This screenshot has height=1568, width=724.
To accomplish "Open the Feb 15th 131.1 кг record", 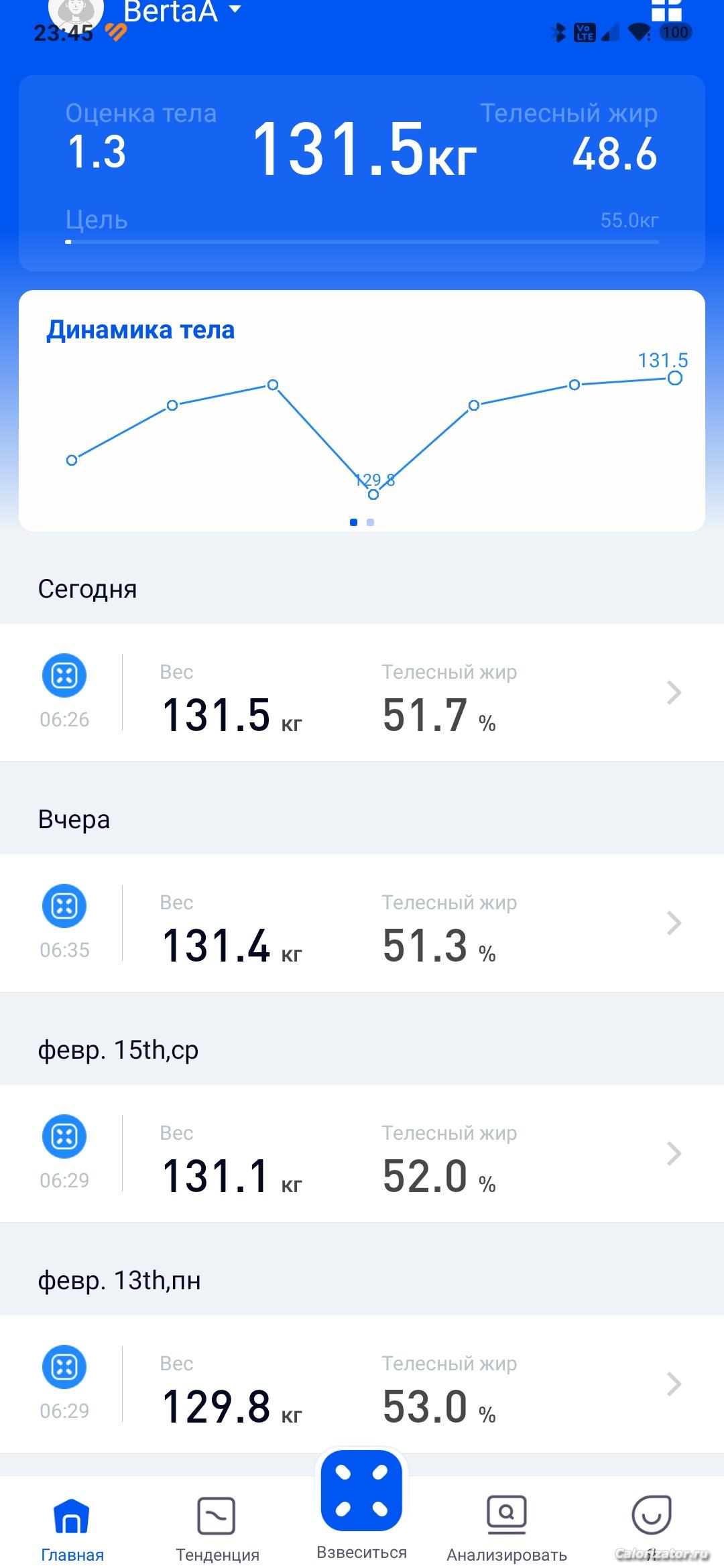I will point(362,1154).
